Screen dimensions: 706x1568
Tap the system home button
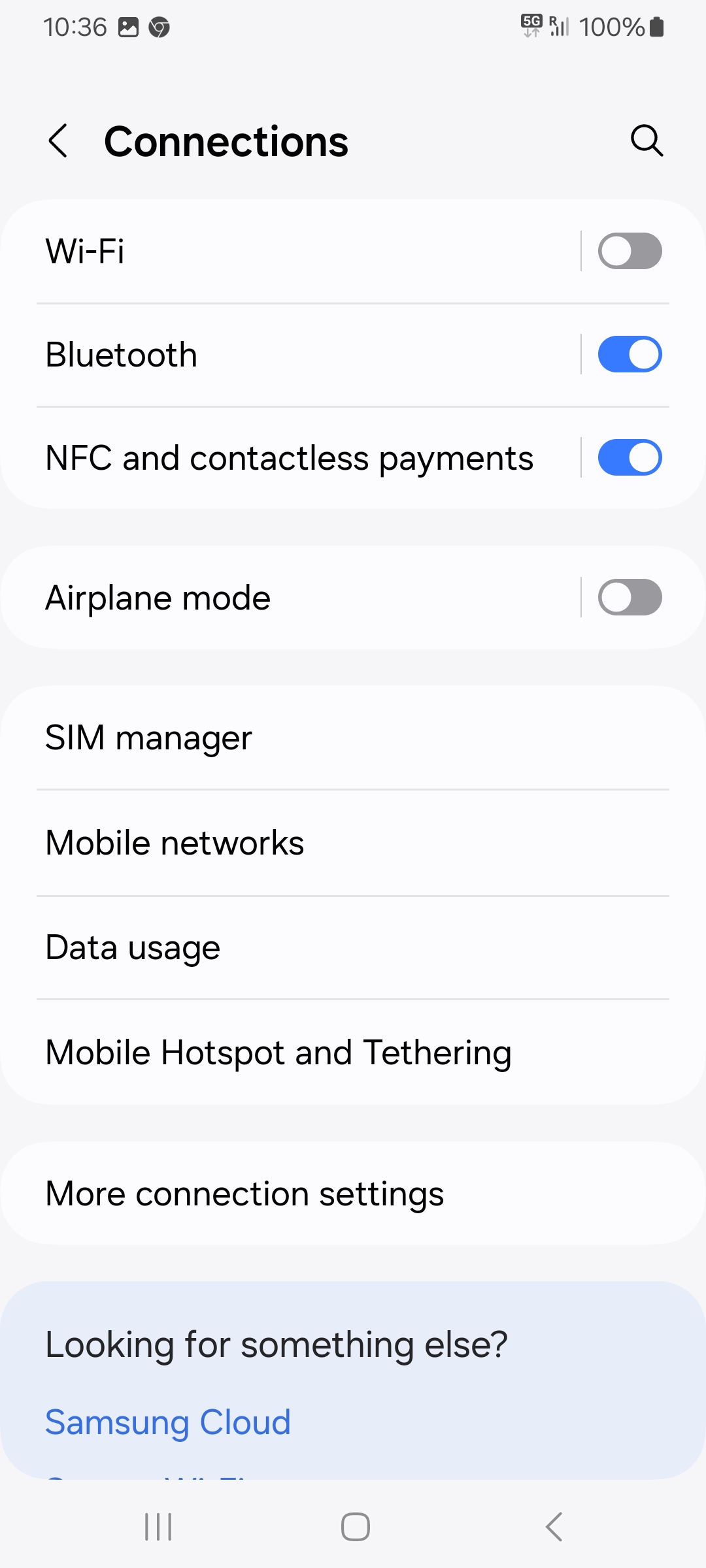click(x=355, y=1527)
